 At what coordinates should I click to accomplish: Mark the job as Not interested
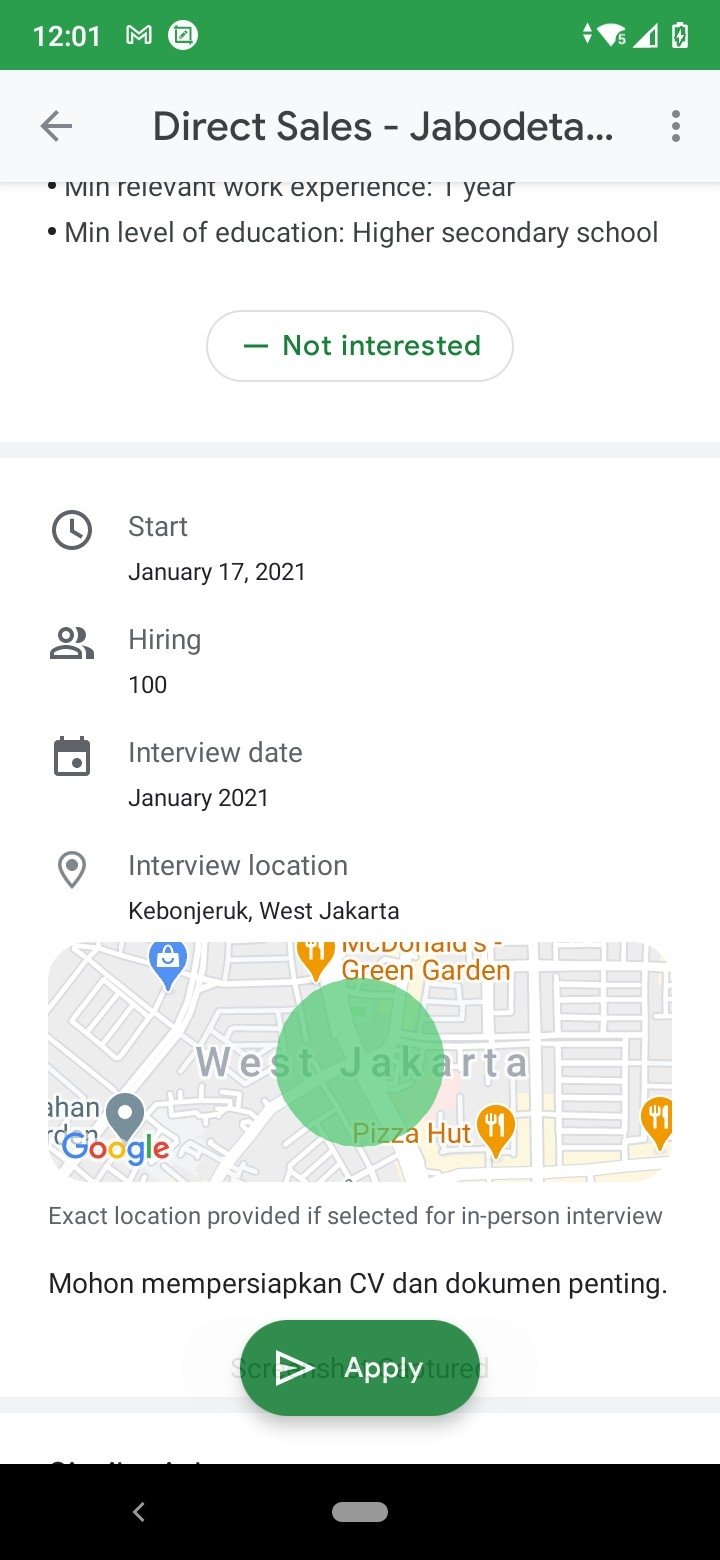(360, 346)
